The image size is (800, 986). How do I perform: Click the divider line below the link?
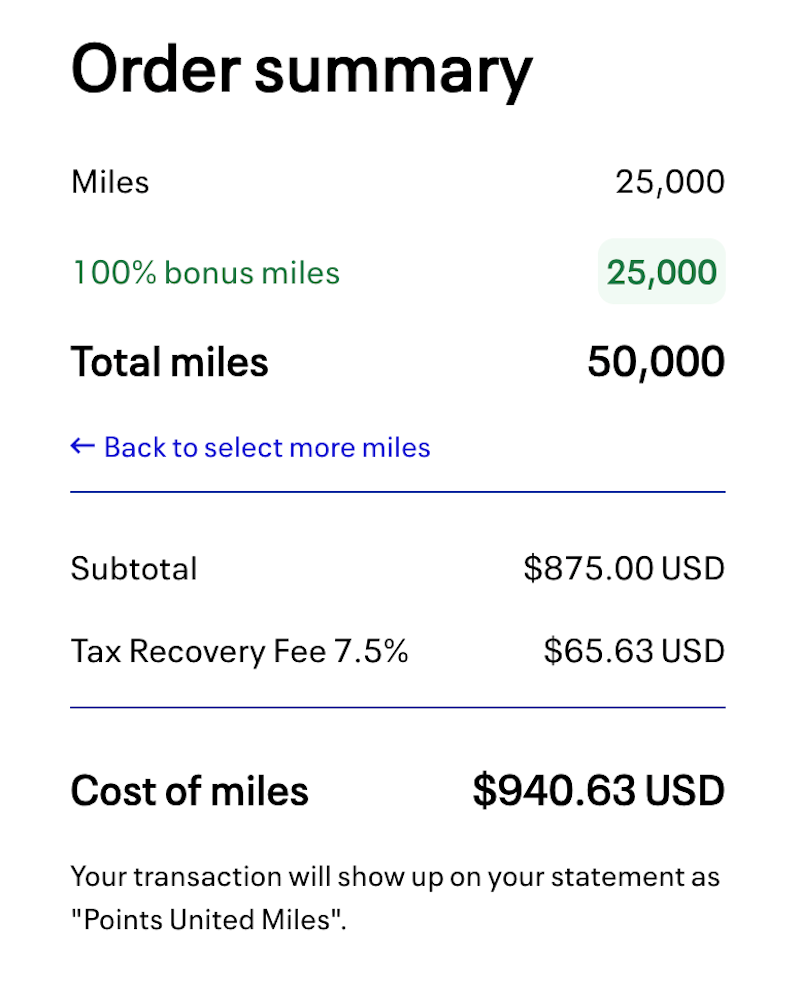398,491
